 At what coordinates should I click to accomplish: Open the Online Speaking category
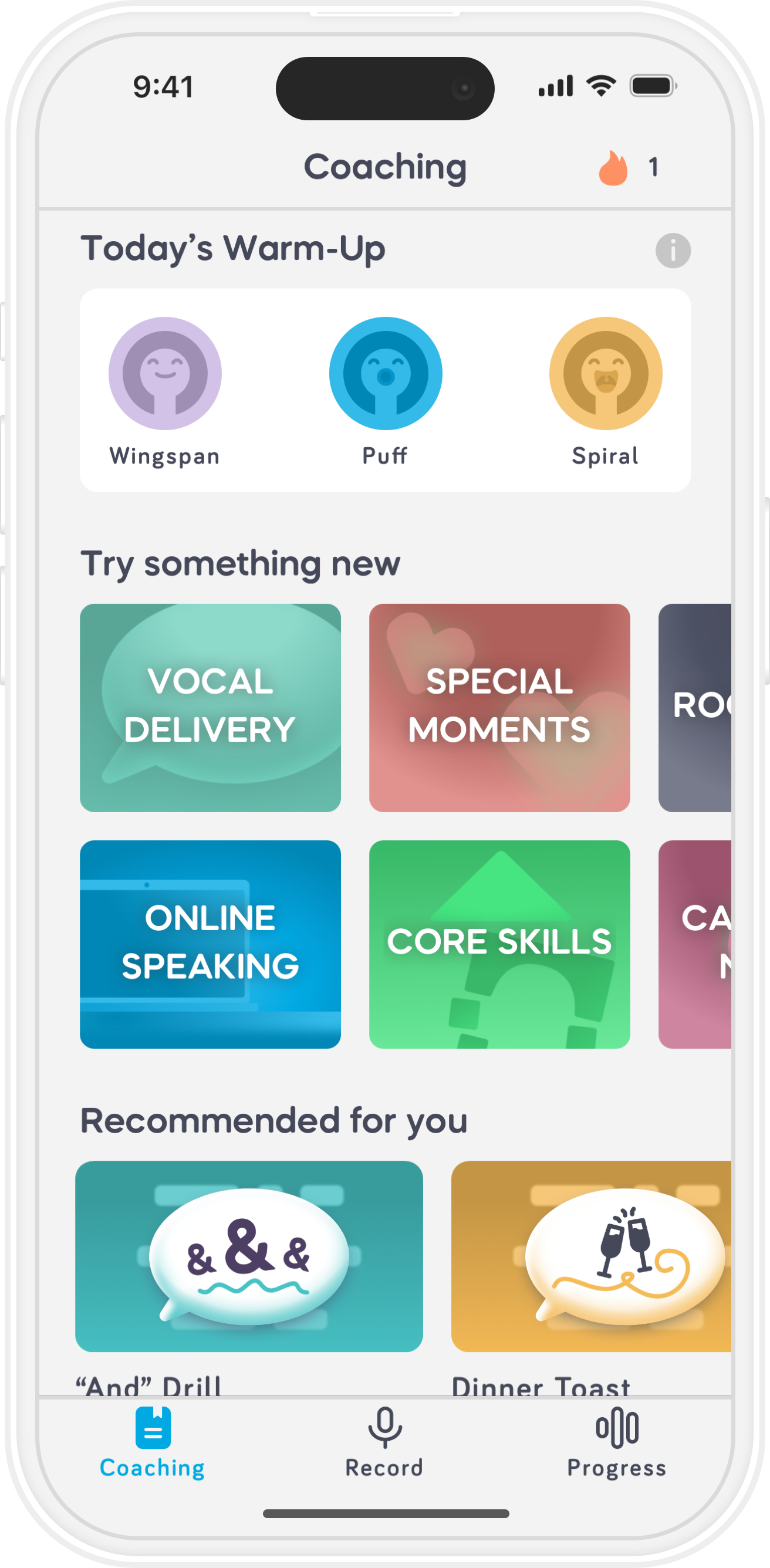coord(210,944)
